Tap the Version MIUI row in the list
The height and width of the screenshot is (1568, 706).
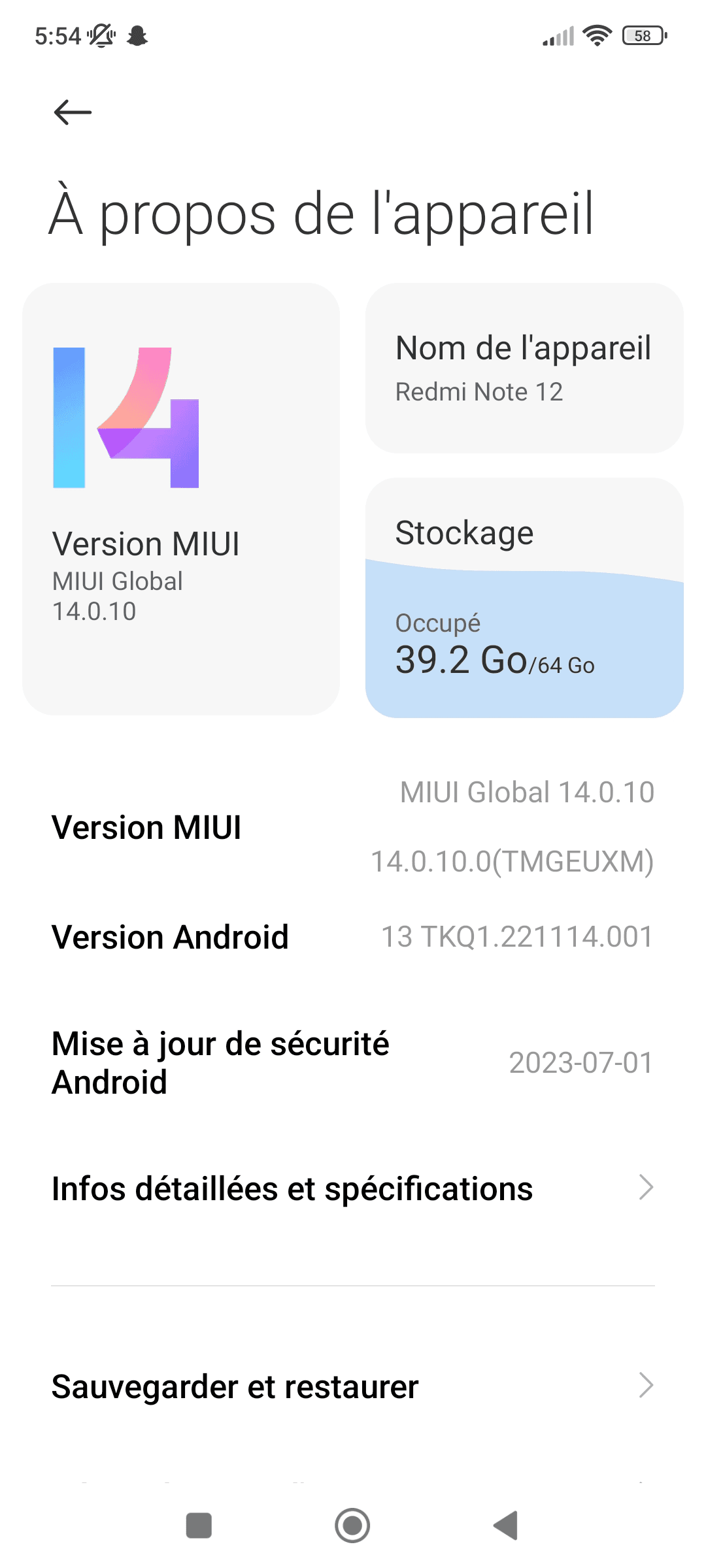[x=353, y=827]
